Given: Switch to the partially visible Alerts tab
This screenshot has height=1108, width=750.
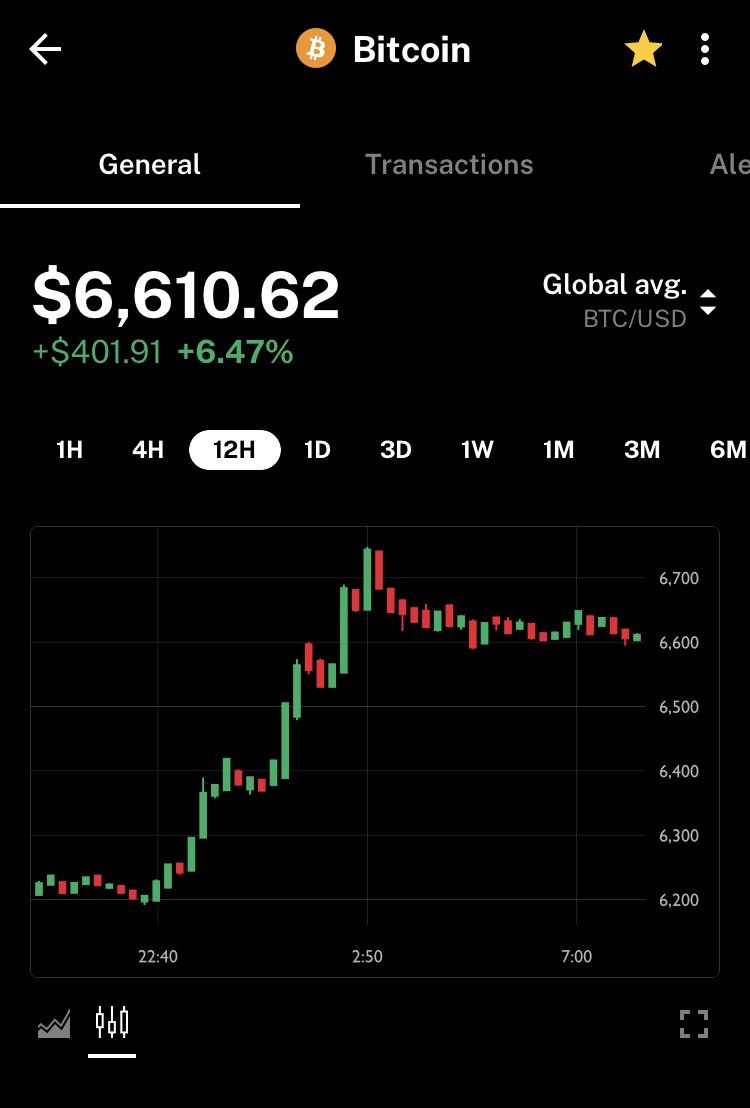Looking at the screenshot, I should [729, 165].
